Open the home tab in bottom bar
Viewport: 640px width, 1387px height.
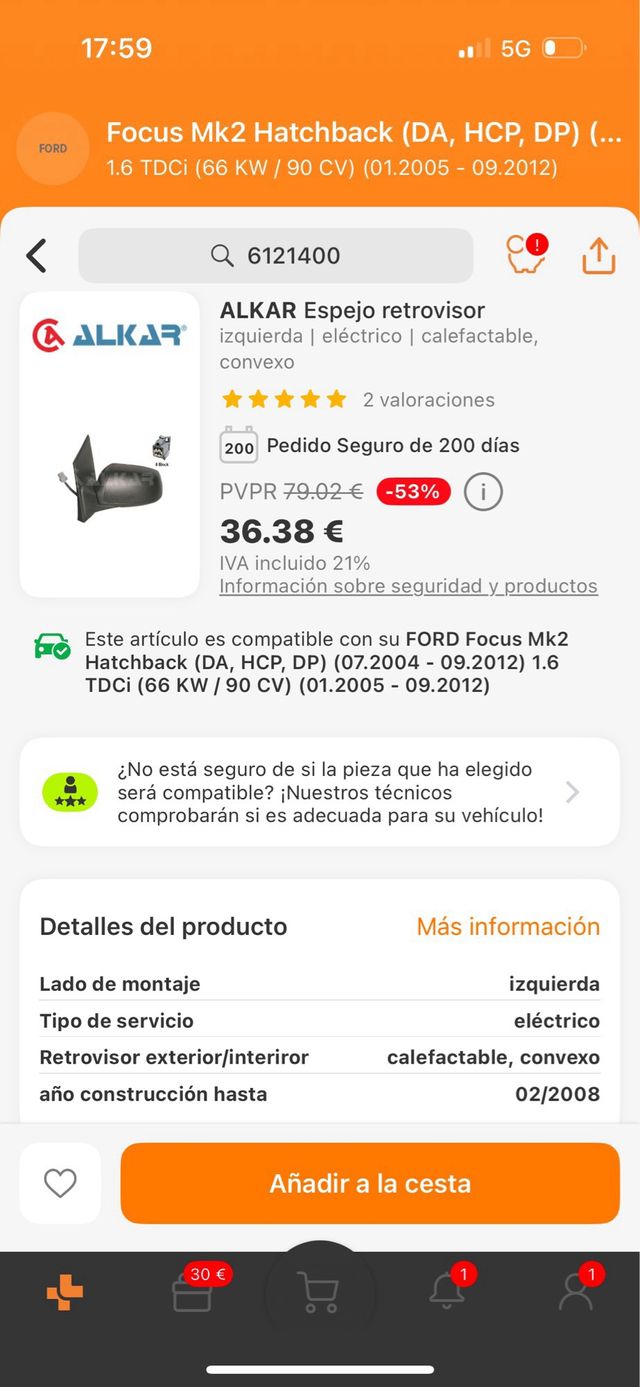(x=65, y=1292)
